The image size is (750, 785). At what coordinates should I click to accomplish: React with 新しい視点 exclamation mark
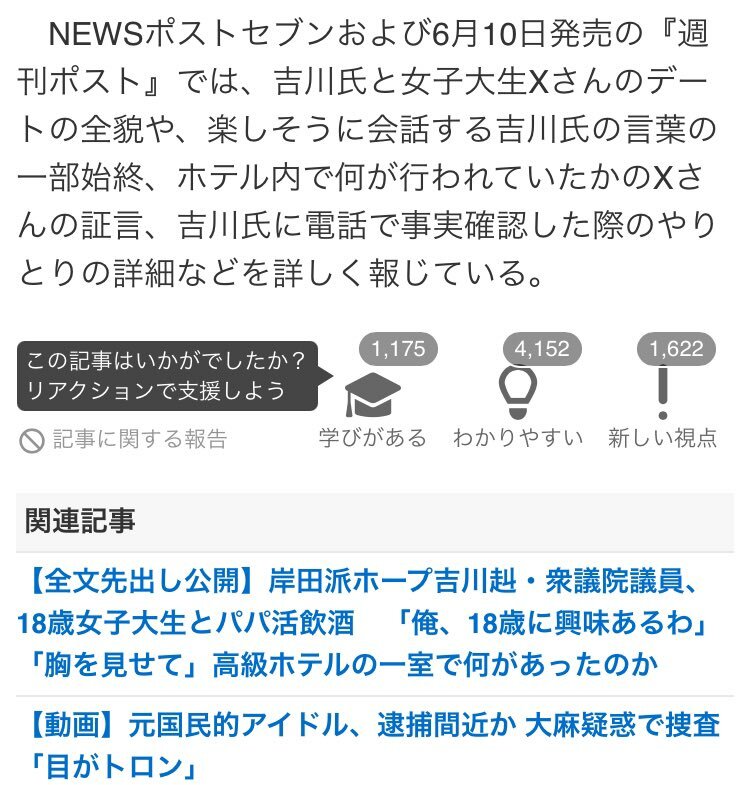662,394
